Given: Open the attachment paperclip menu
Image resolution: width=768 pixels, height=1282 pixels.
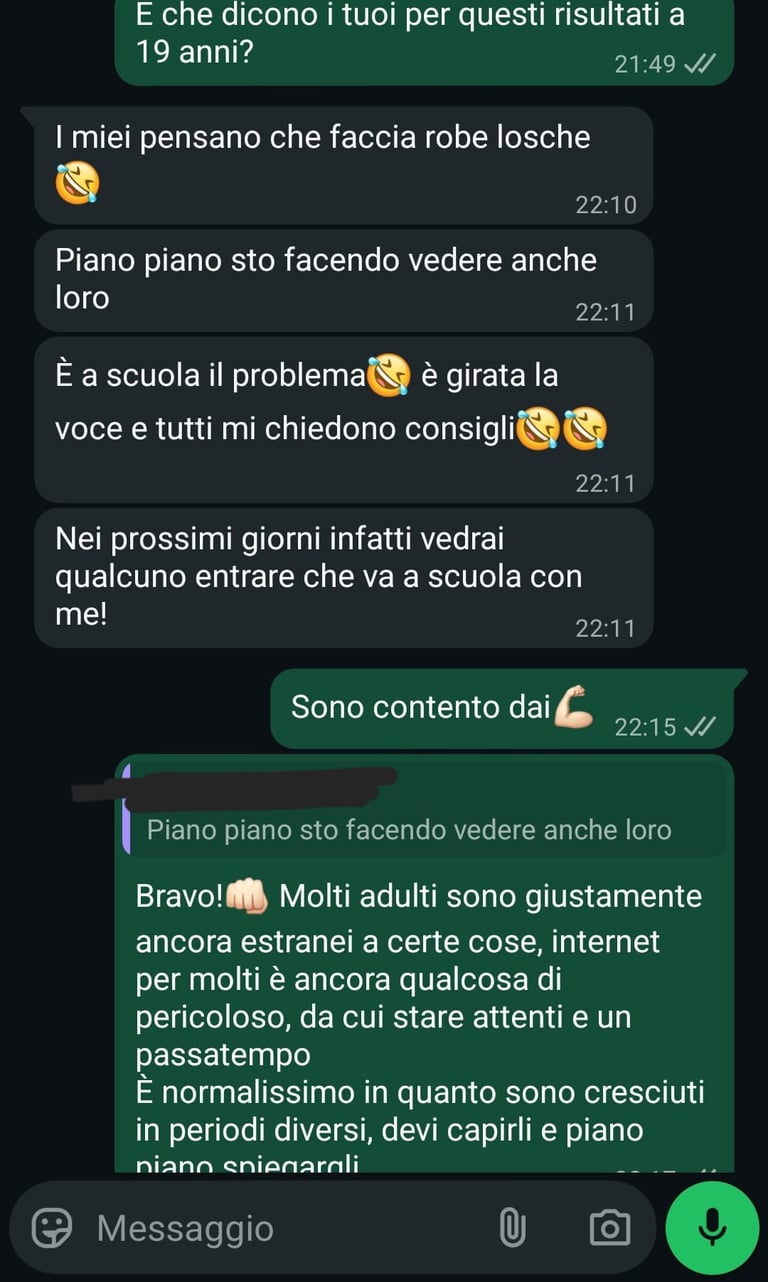Looking at the screenshot, I should (512, 1227).
